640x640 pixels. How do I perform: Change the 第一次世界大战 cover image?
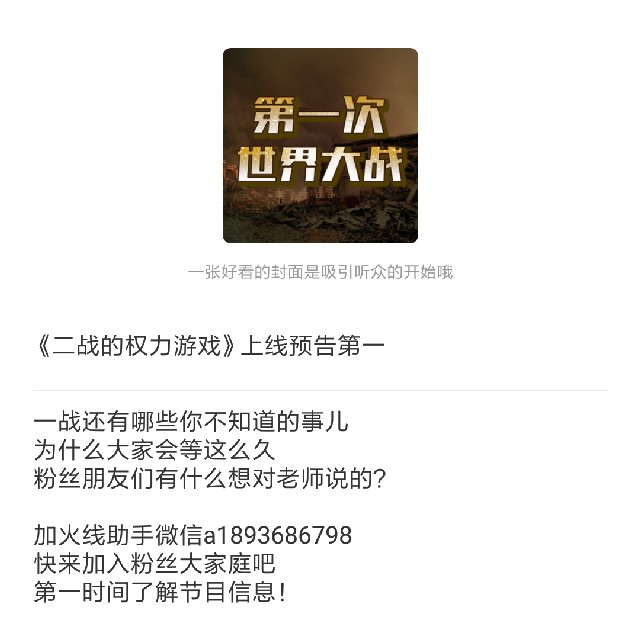coord(320,145)
